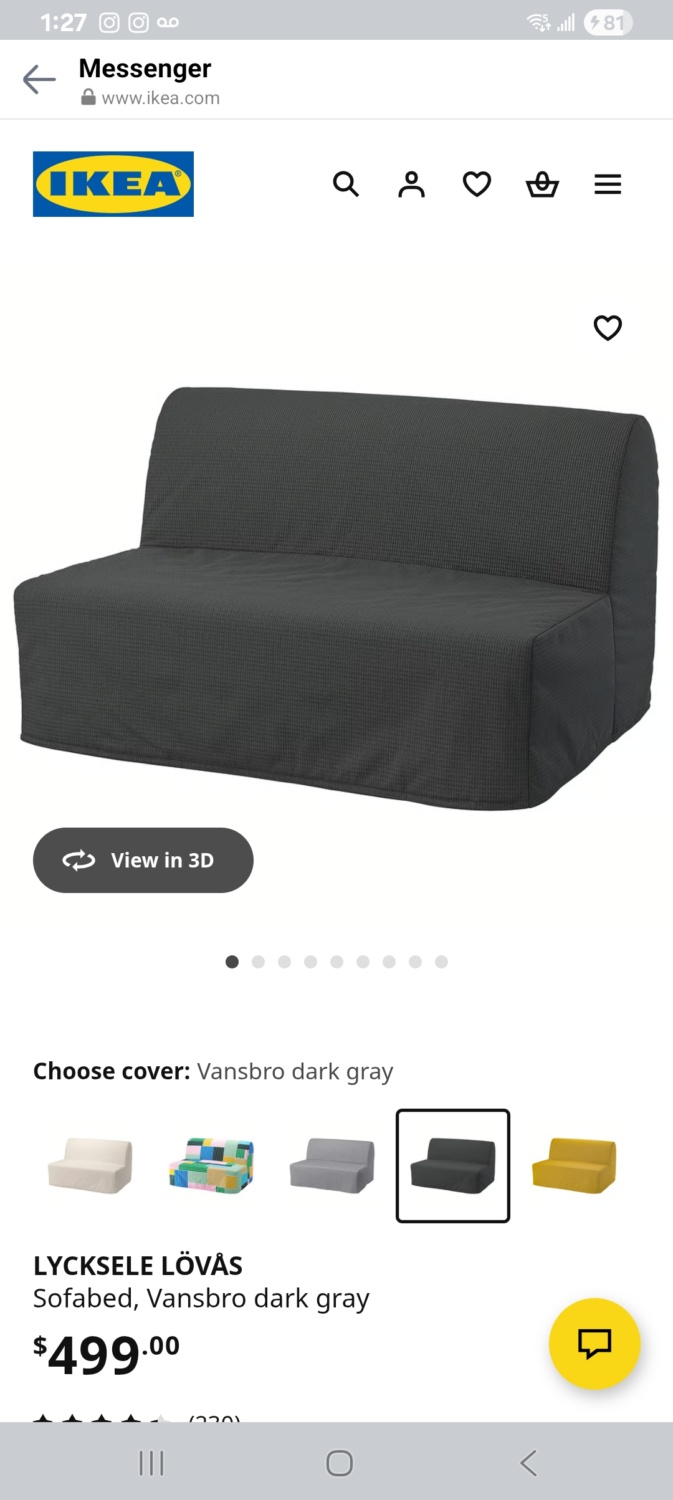Image resolution: width=673 pixels, height=1500 pixels.
Task: Choose the light gray cover
Action: (x=332, y=1165)
